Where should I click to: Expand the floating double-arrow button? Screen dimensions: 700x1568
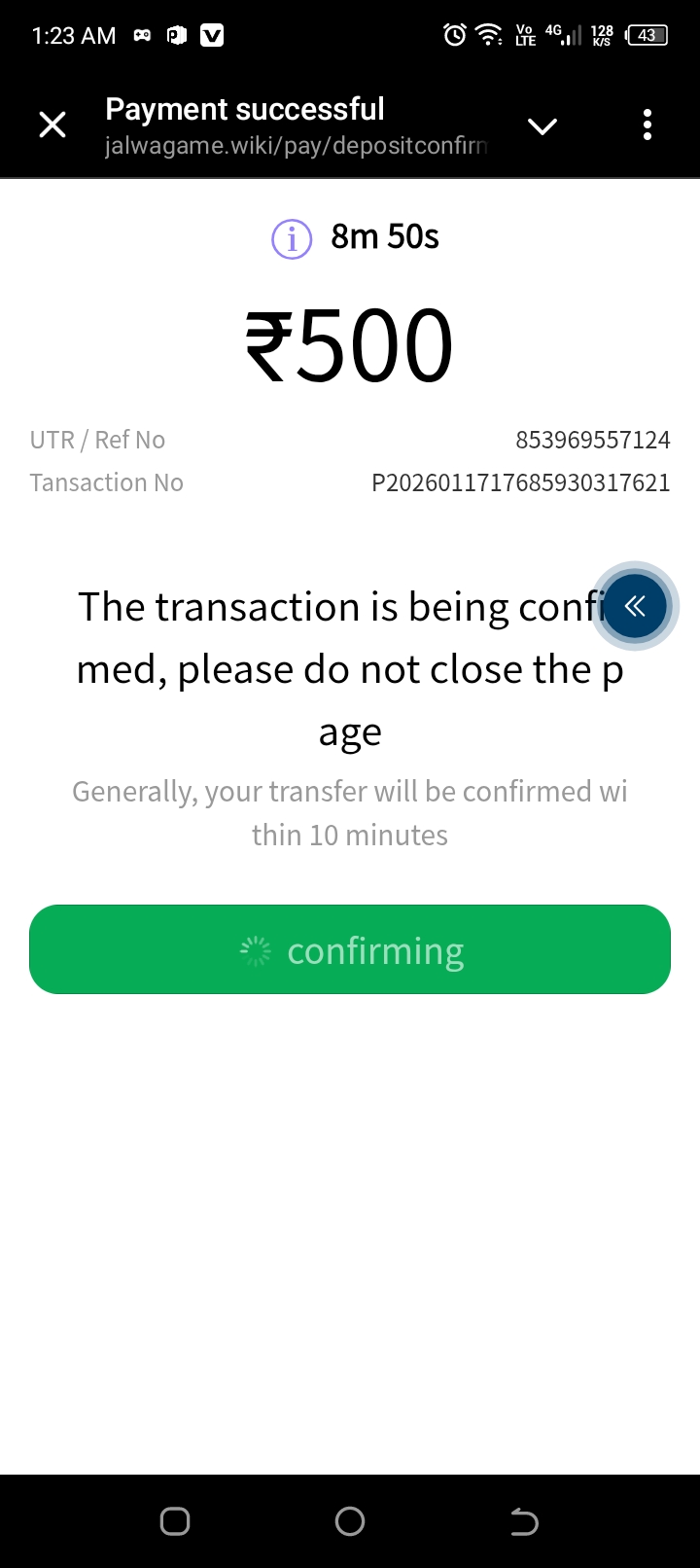[x=635, y=607]
